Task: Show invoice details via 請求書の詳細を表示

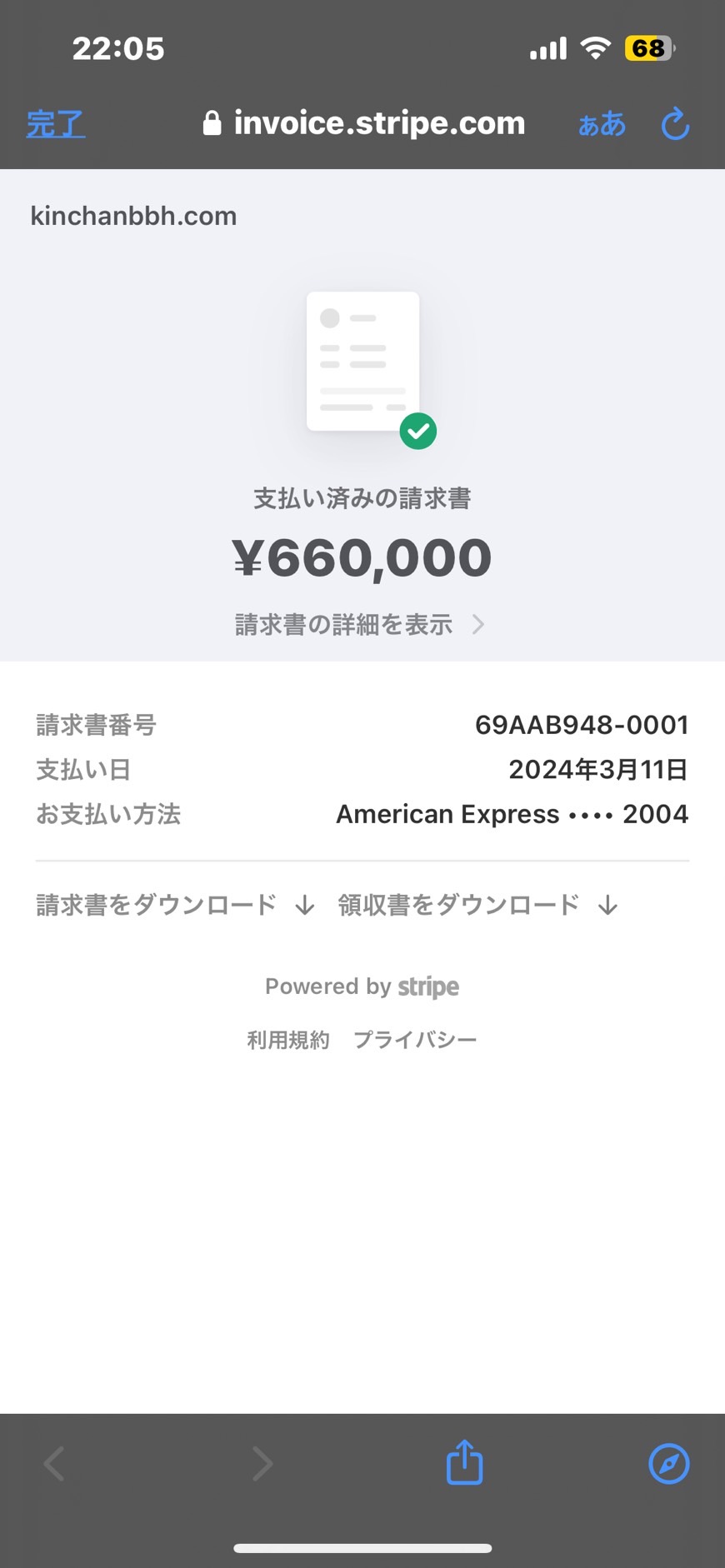Action: click(x=359, y=624)
